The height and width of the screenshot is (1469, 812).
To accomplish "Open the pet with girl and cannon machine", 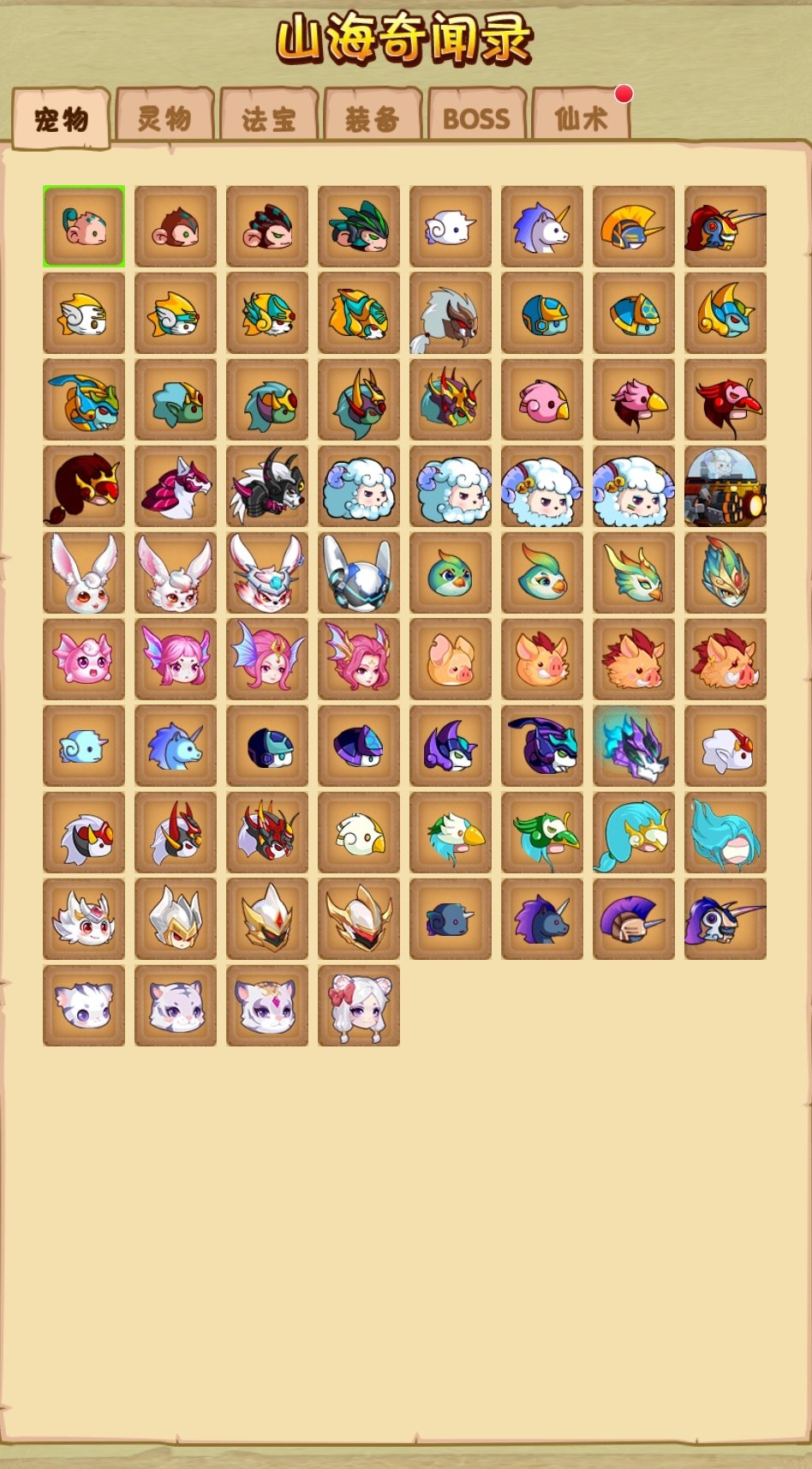I will [725, 486].
